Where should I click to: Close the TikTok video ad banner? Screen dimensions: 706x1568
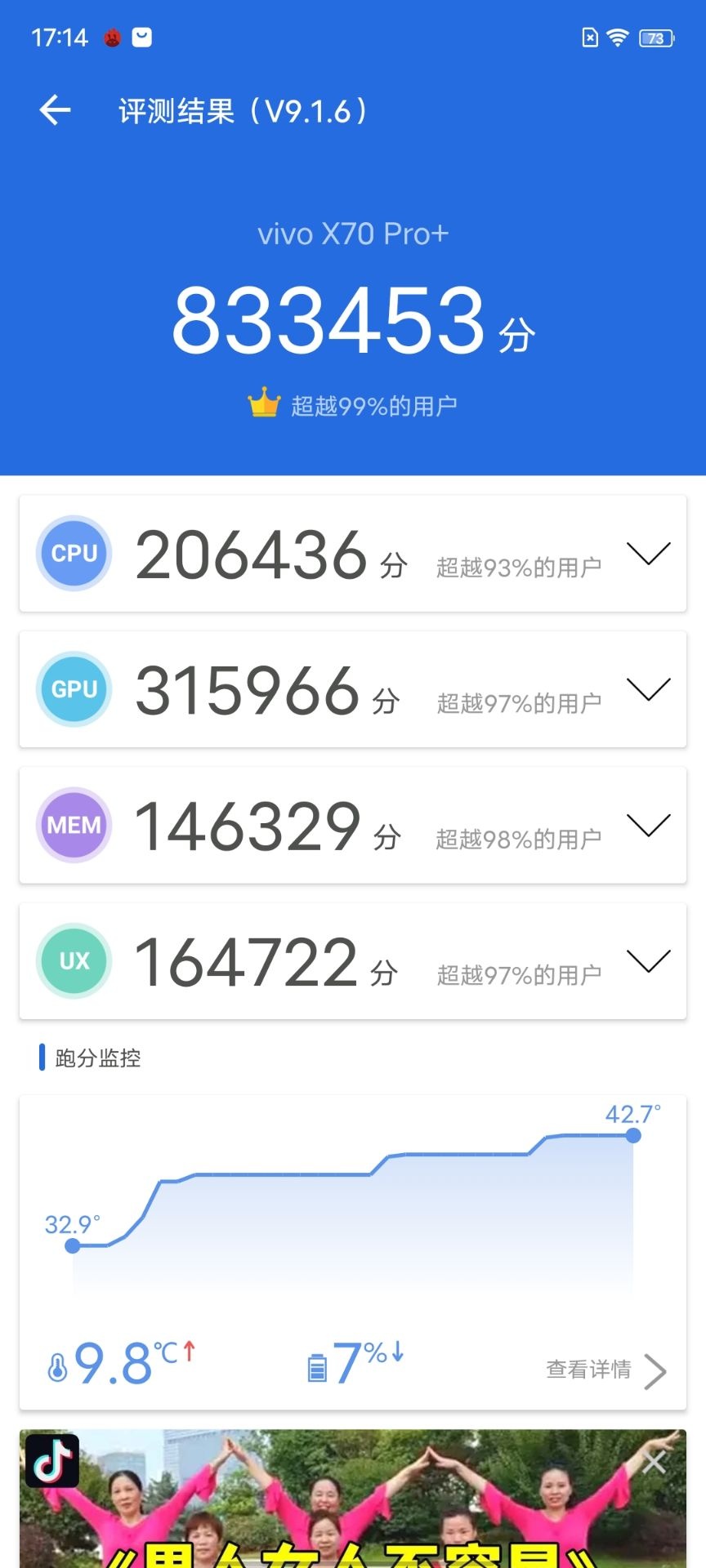click(x=654, y=1462)
